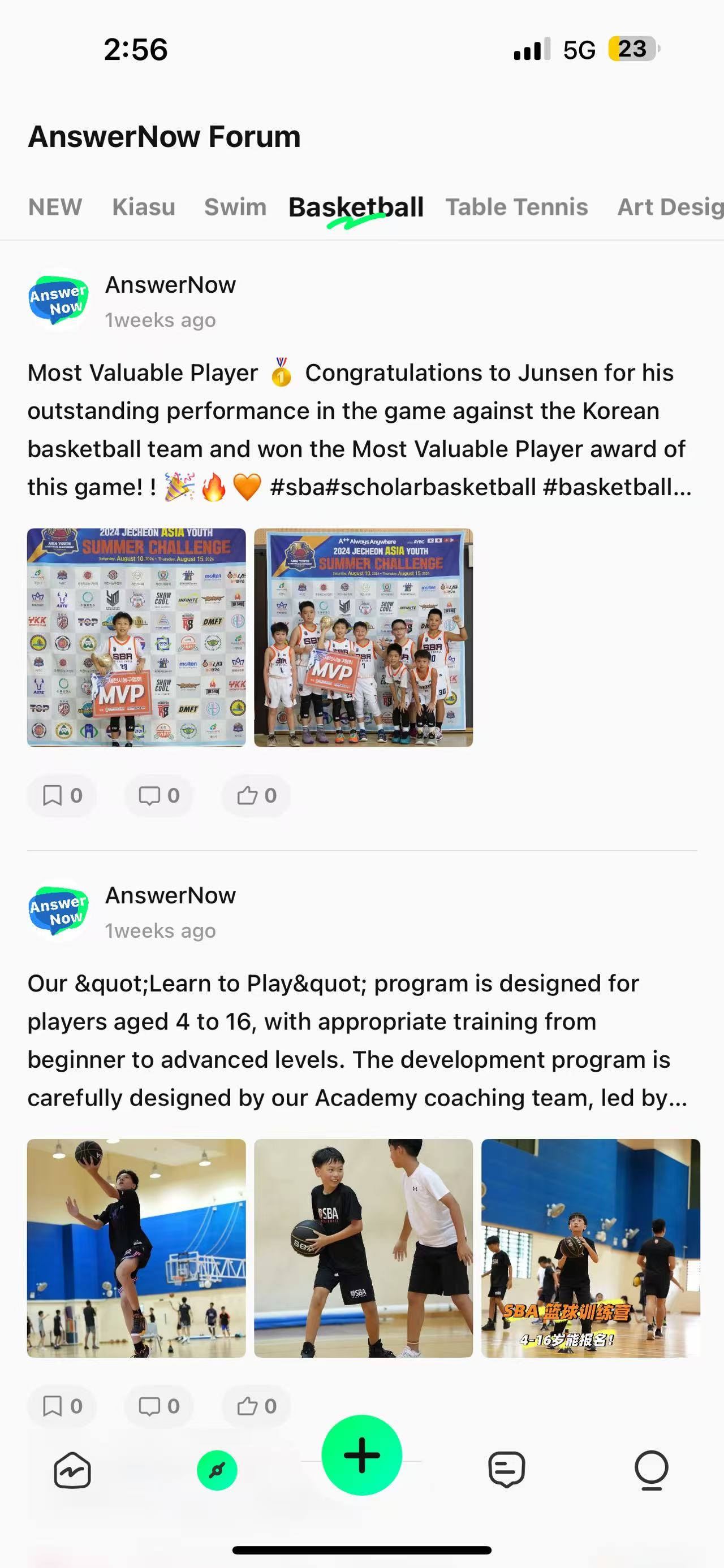Like the Most Valuable Player post

[256, 795]
